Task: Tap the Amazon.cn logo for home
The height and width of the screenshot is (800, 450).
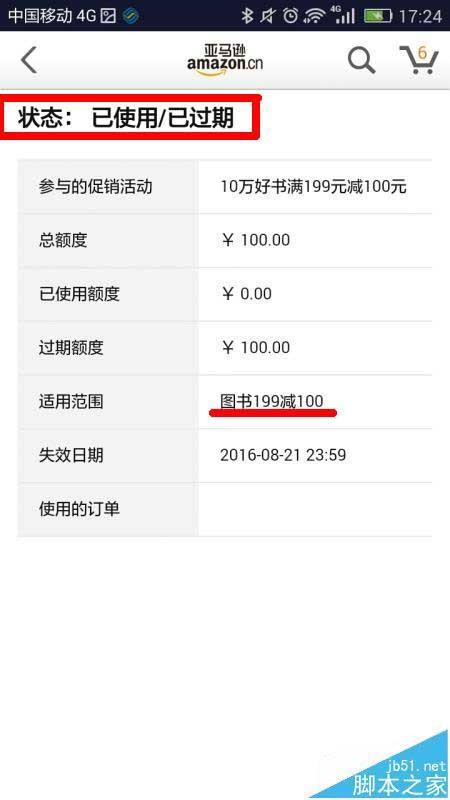Action: 225,60
